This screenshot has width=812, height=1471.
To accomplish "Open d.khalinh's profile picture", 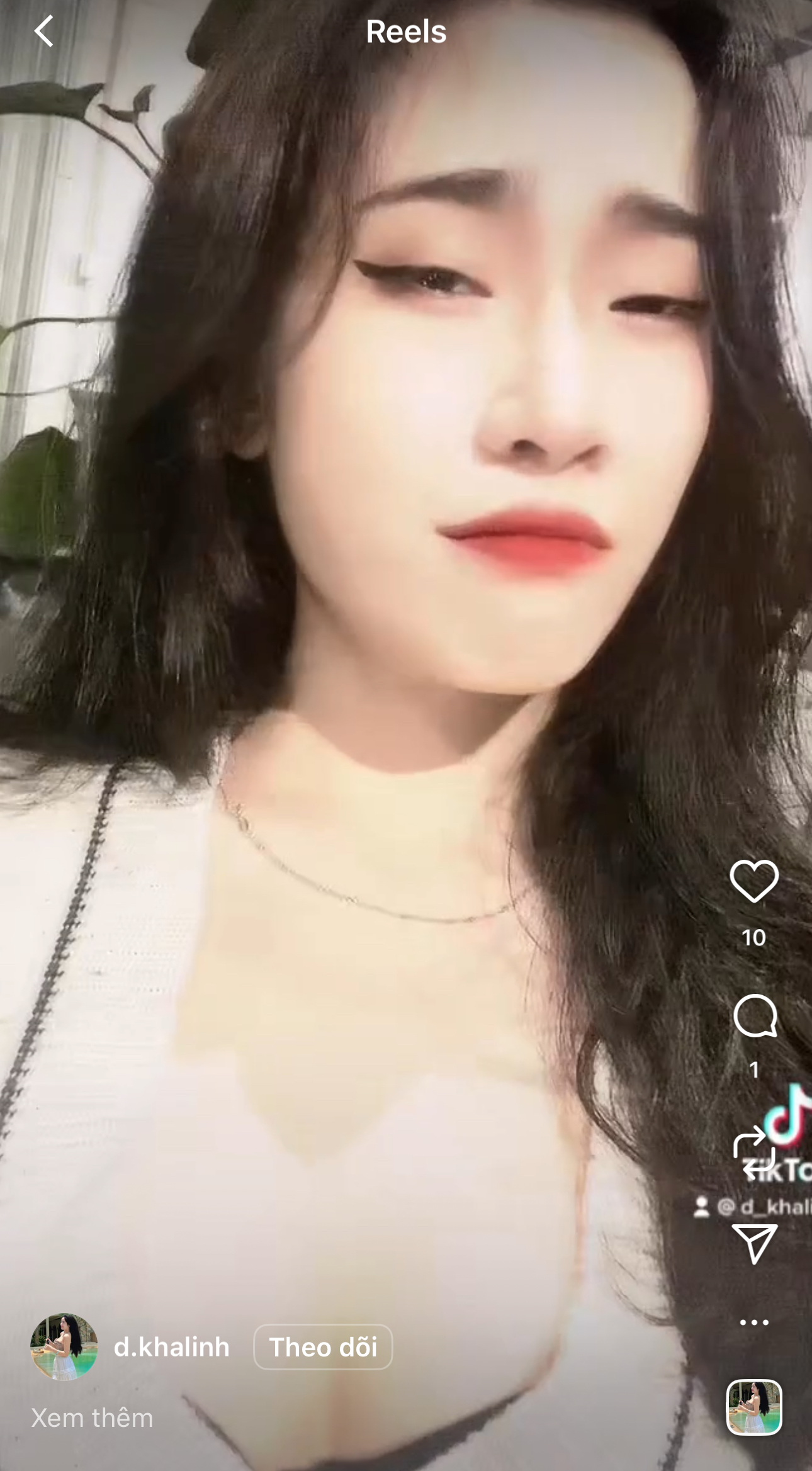I will click(x=64, y=1347).
